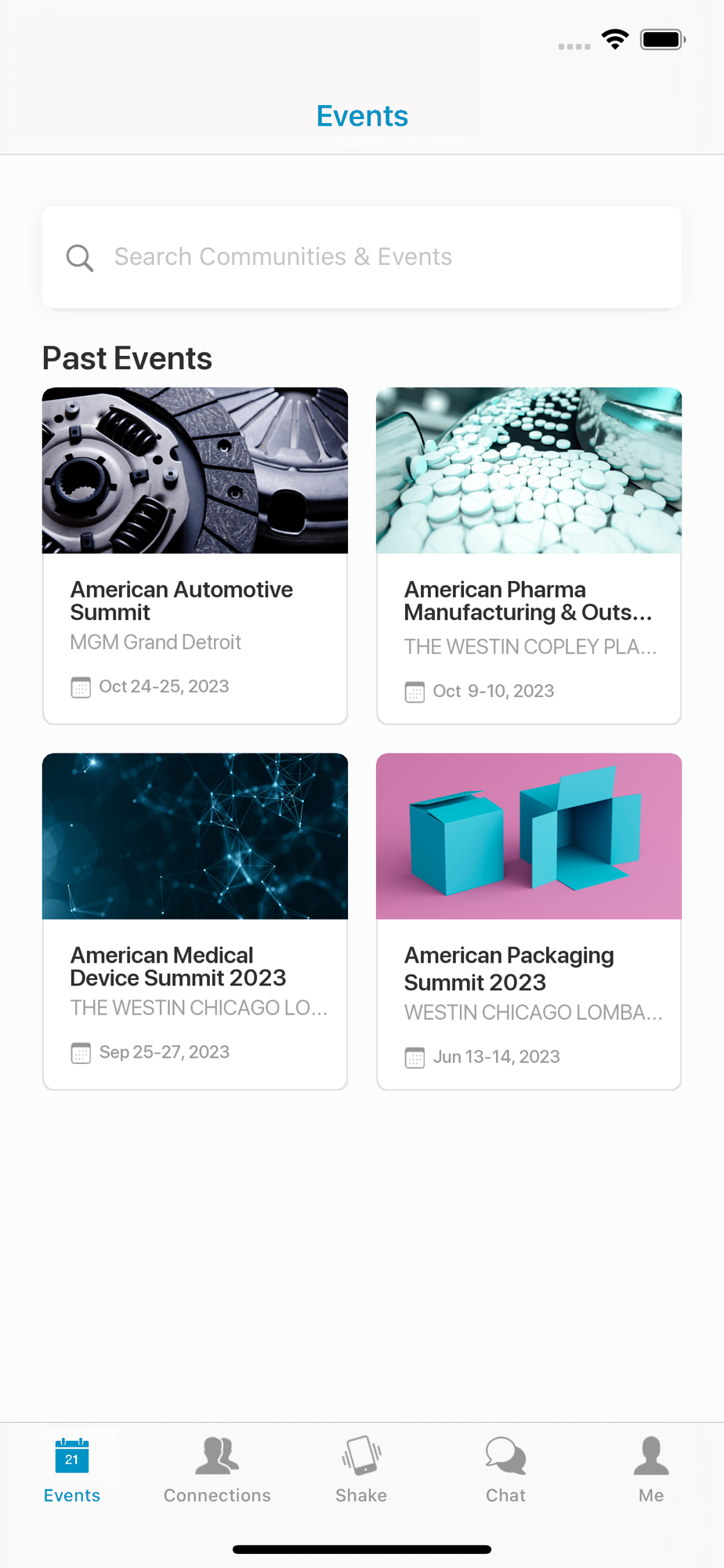This screenshot has width=724, height=1568.
Task: Select the Events tab
Action: pyautogui.click(x=72, y=1469)
